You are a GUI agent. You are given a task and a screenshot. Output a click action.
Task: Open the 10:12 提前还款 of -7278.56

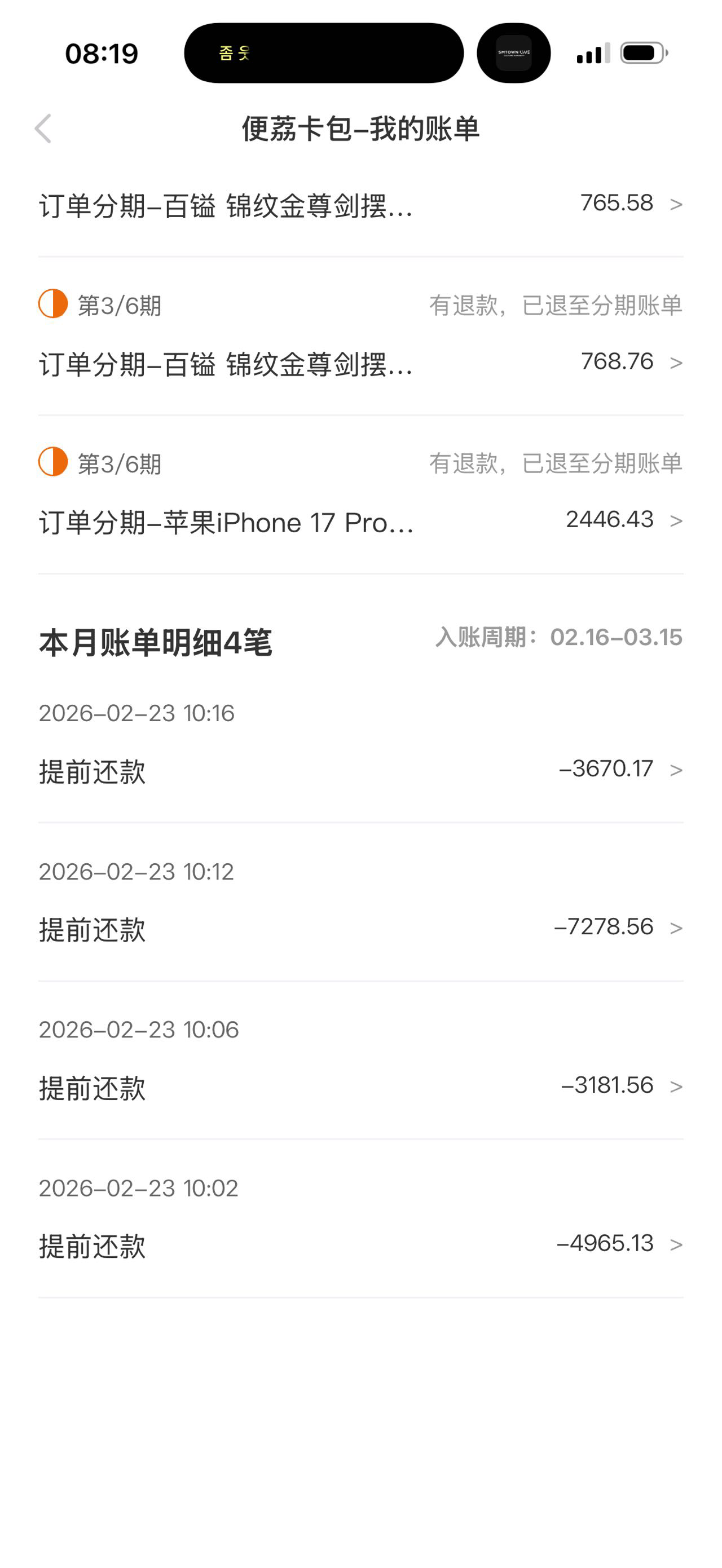click(360, 929)
